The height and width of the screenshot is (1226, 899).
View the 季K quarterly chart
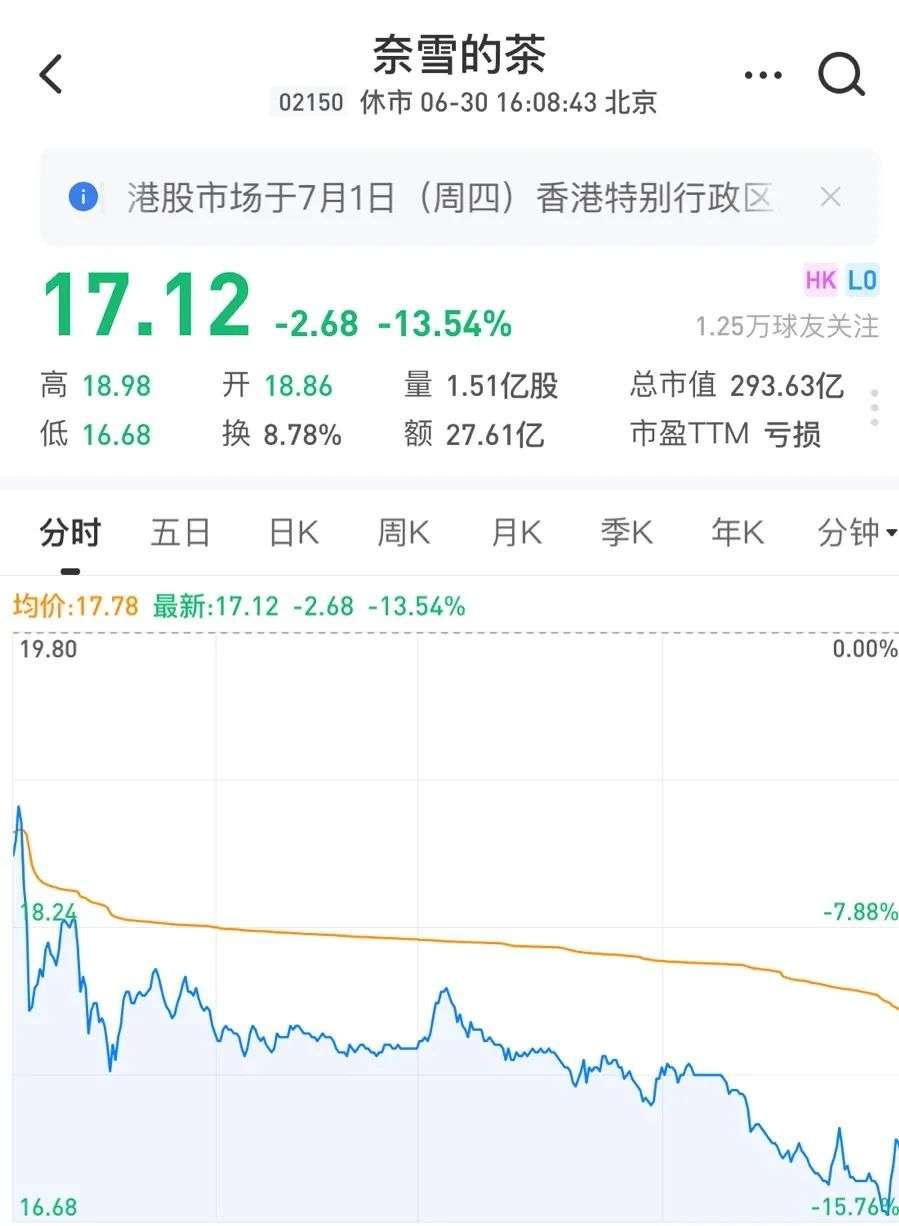pos(627,533)
